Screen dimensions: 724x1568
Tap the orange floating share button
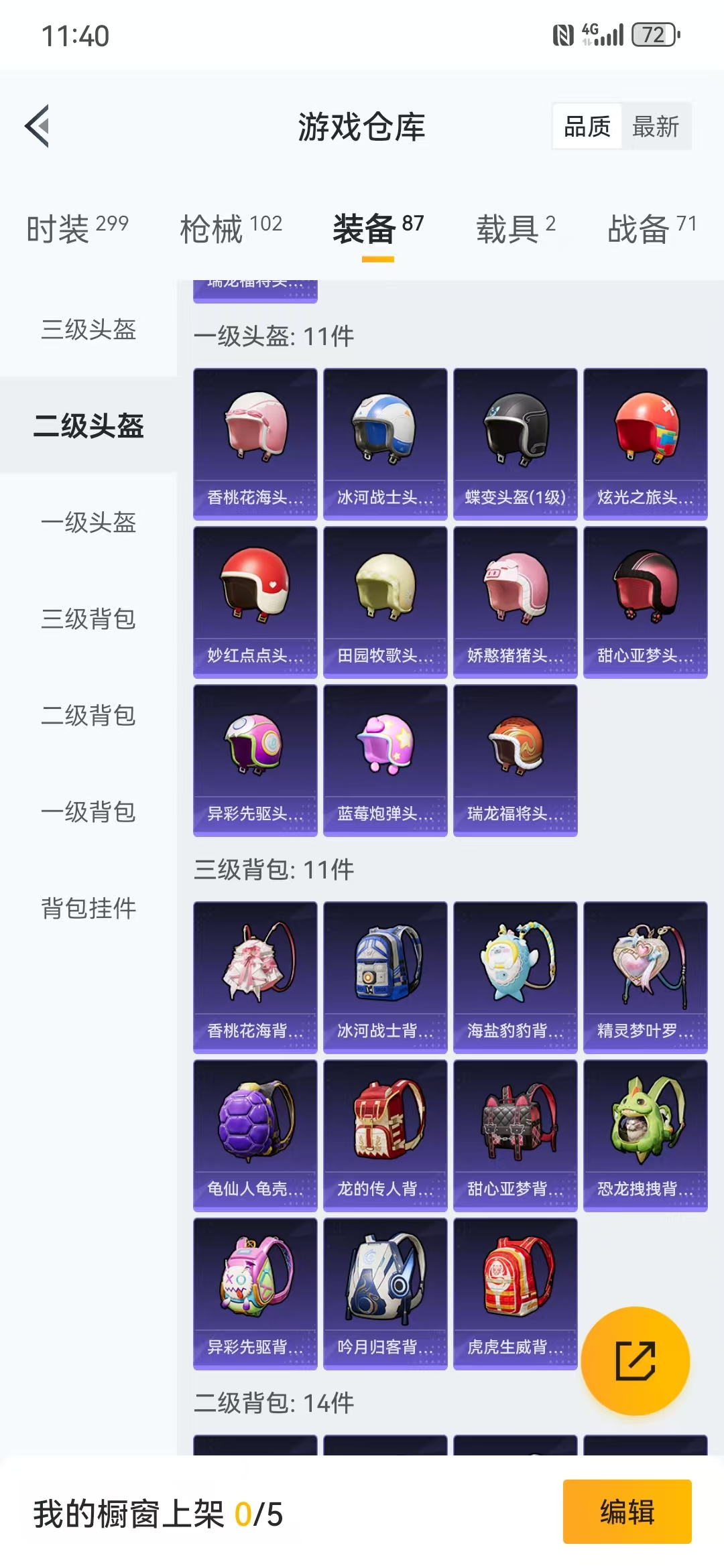click(x=636, y=1361)
